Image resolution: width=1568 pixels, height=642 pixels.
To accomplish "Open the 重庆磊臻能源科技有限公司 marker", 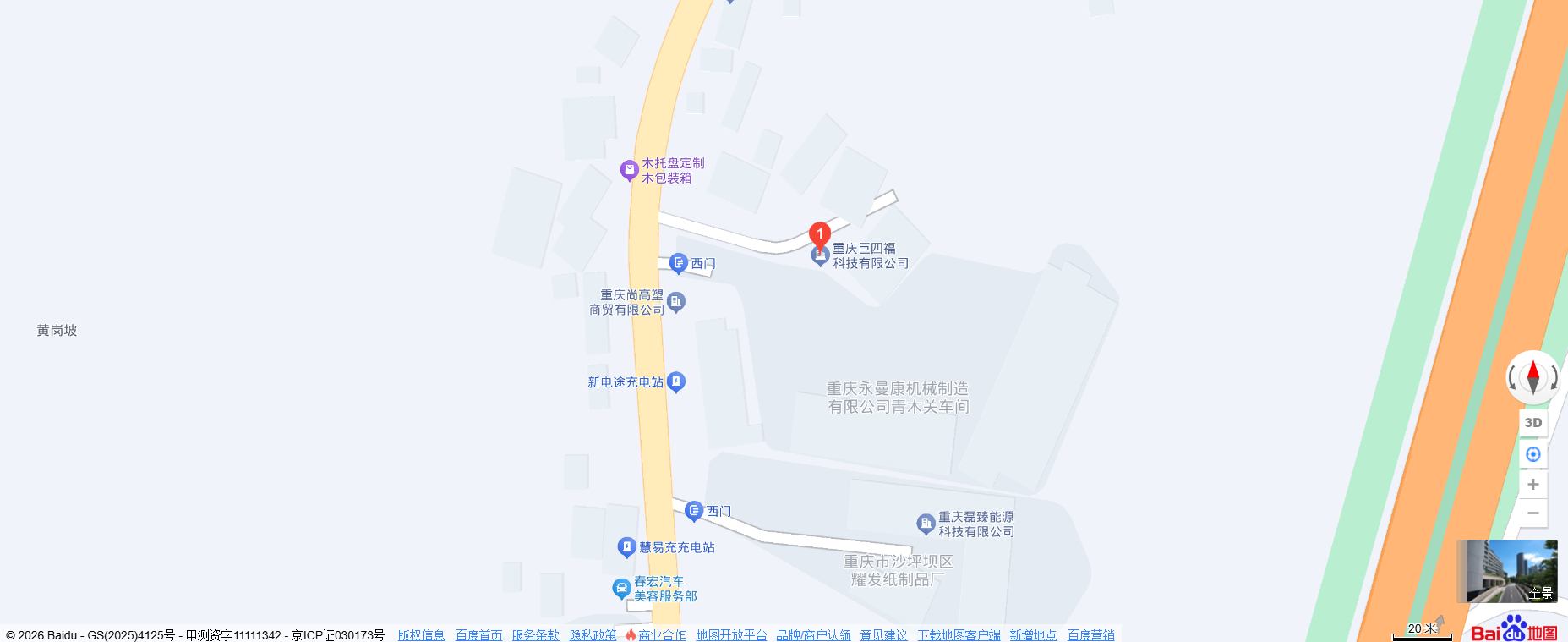I will [926, 524].
